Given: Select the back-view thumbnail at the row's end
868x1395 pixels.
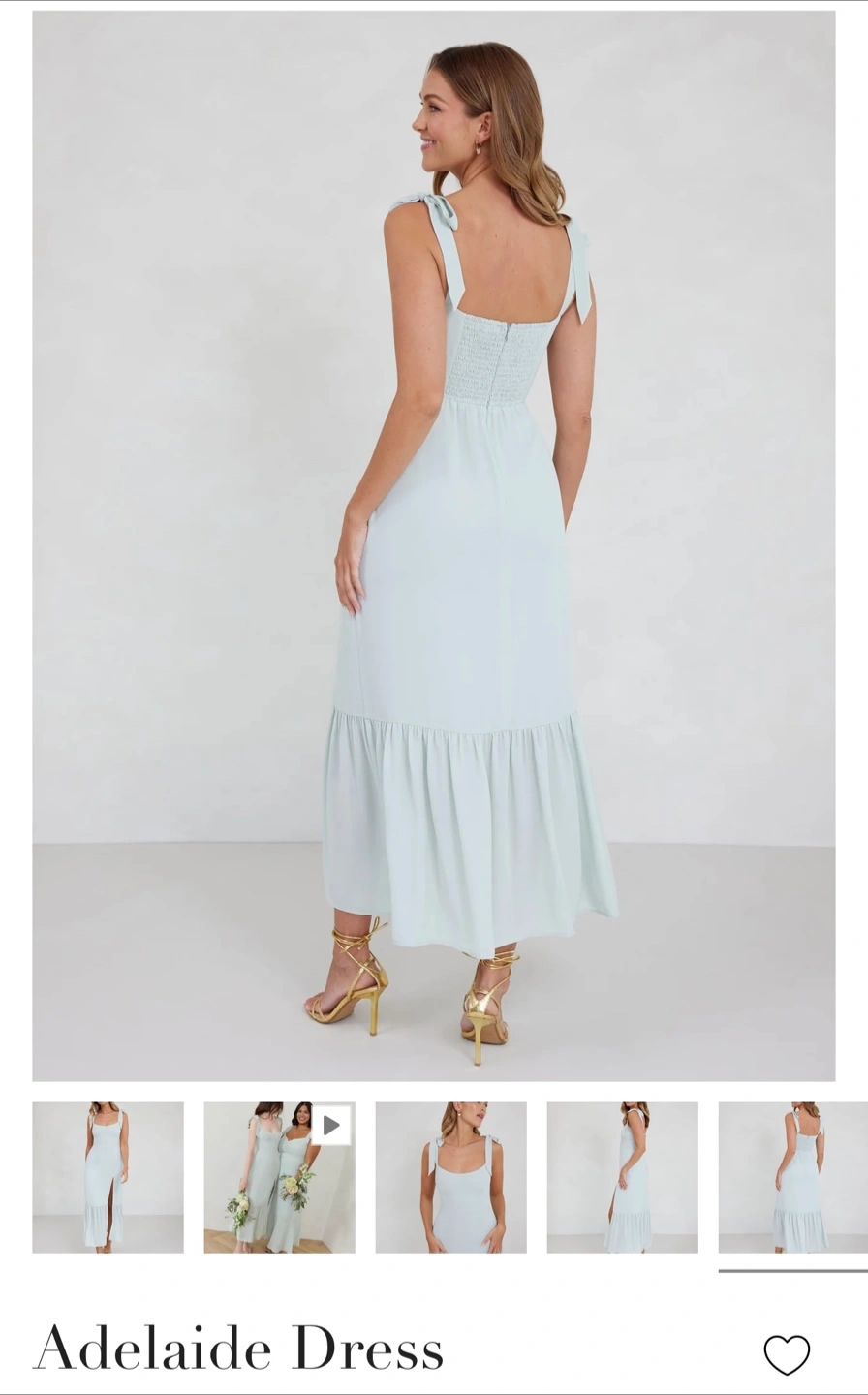Looking at the screenshot, I should (793, 1177).
